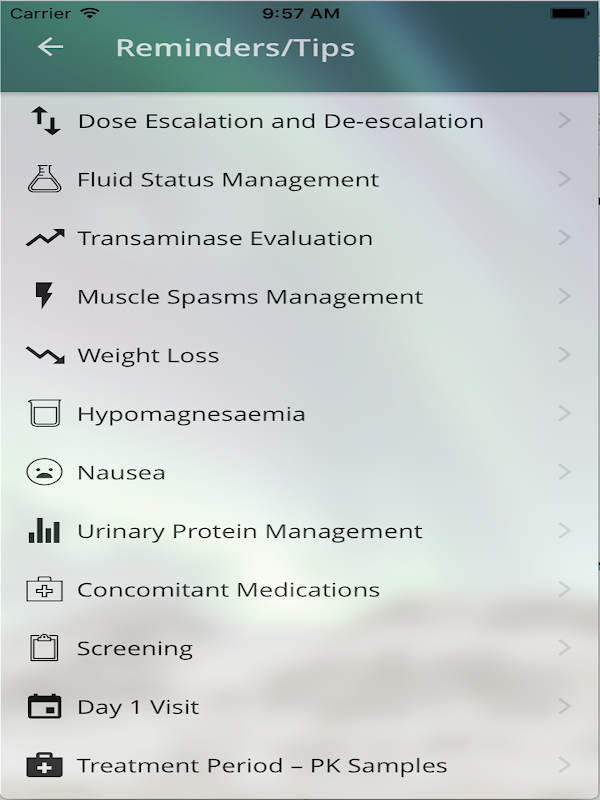Open Urinary Protein Management

[x=300, y=531]
